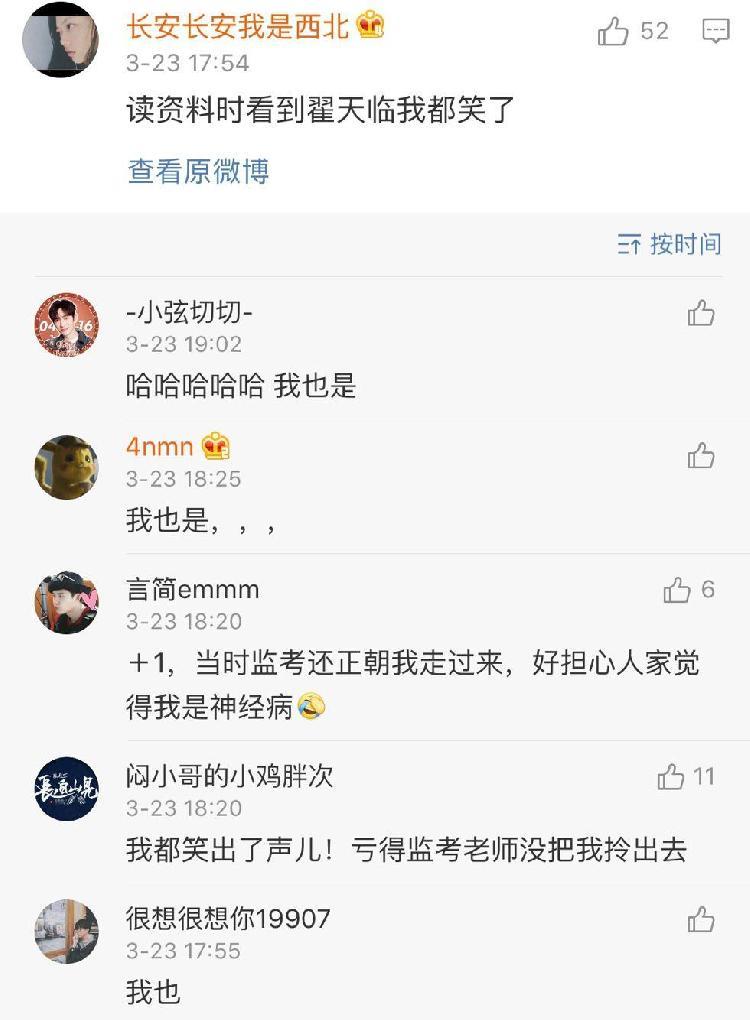Open the username 长安长安我是西北
Image resolution: width=750 pixels, height=1020 pixels.
[x=237, y=27]
